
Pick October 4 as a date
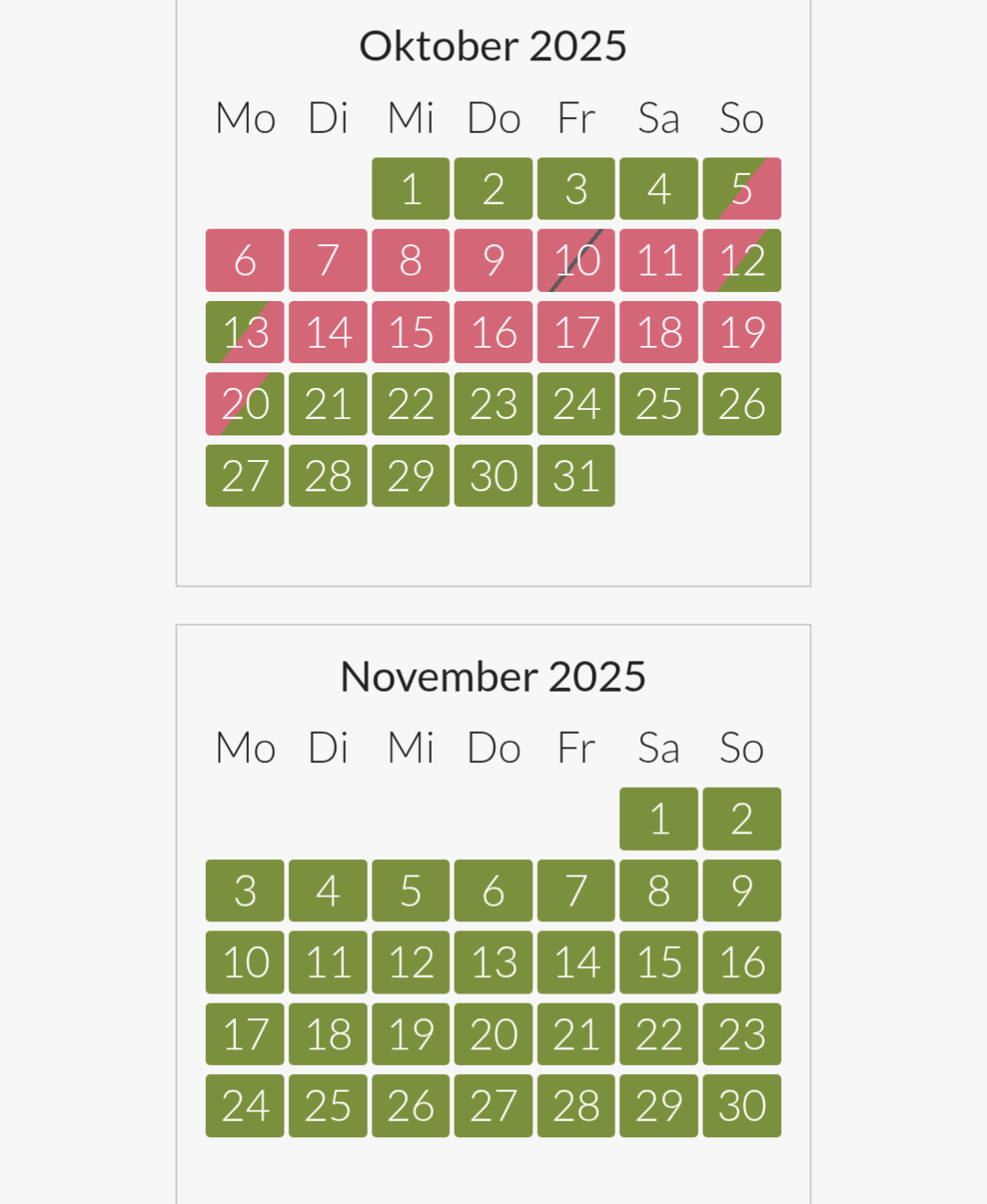pyautogui.click(x=659, y=188)
